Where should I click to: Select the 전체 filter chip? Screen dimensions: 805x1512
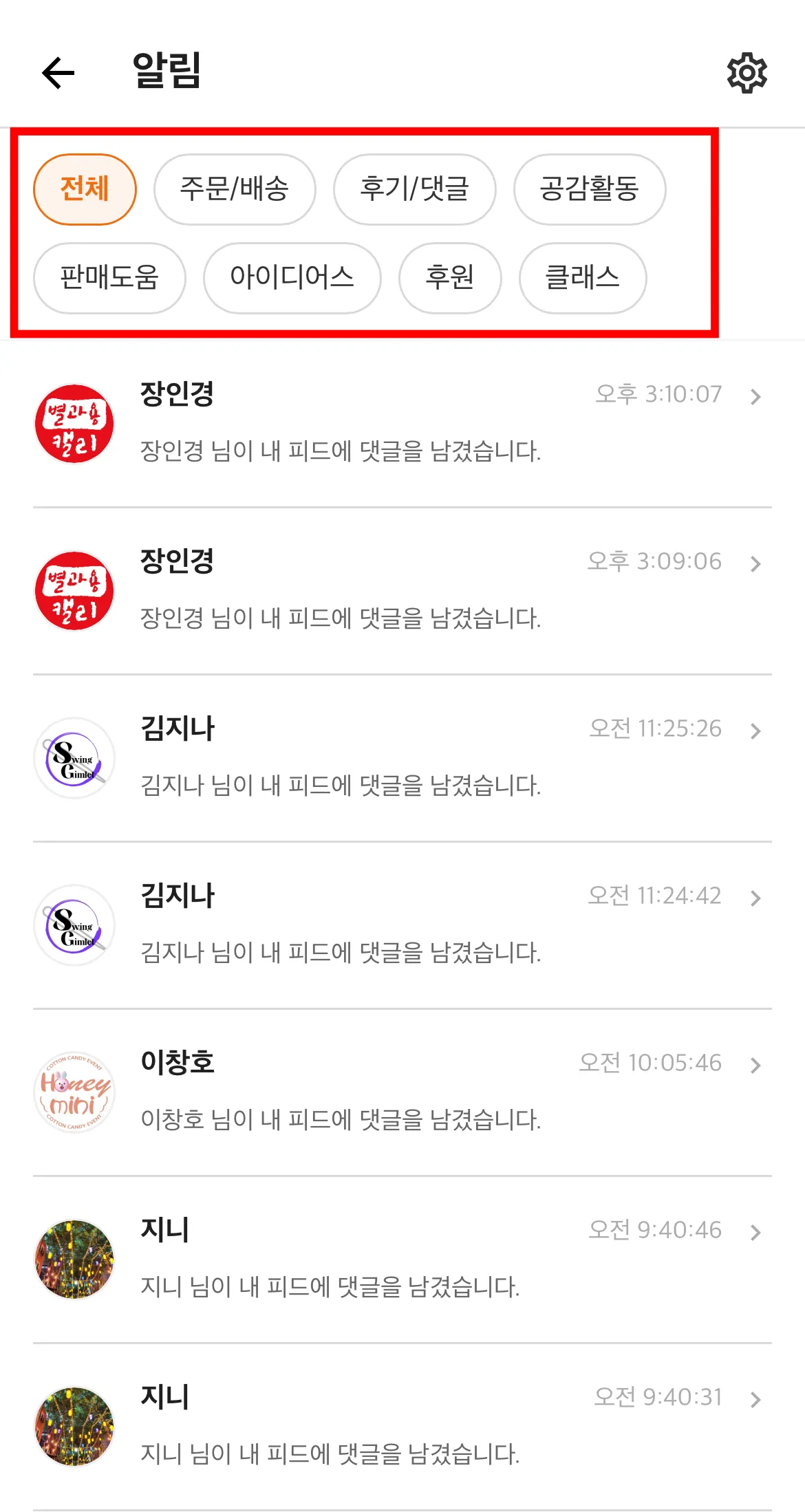tap(85, 189)
